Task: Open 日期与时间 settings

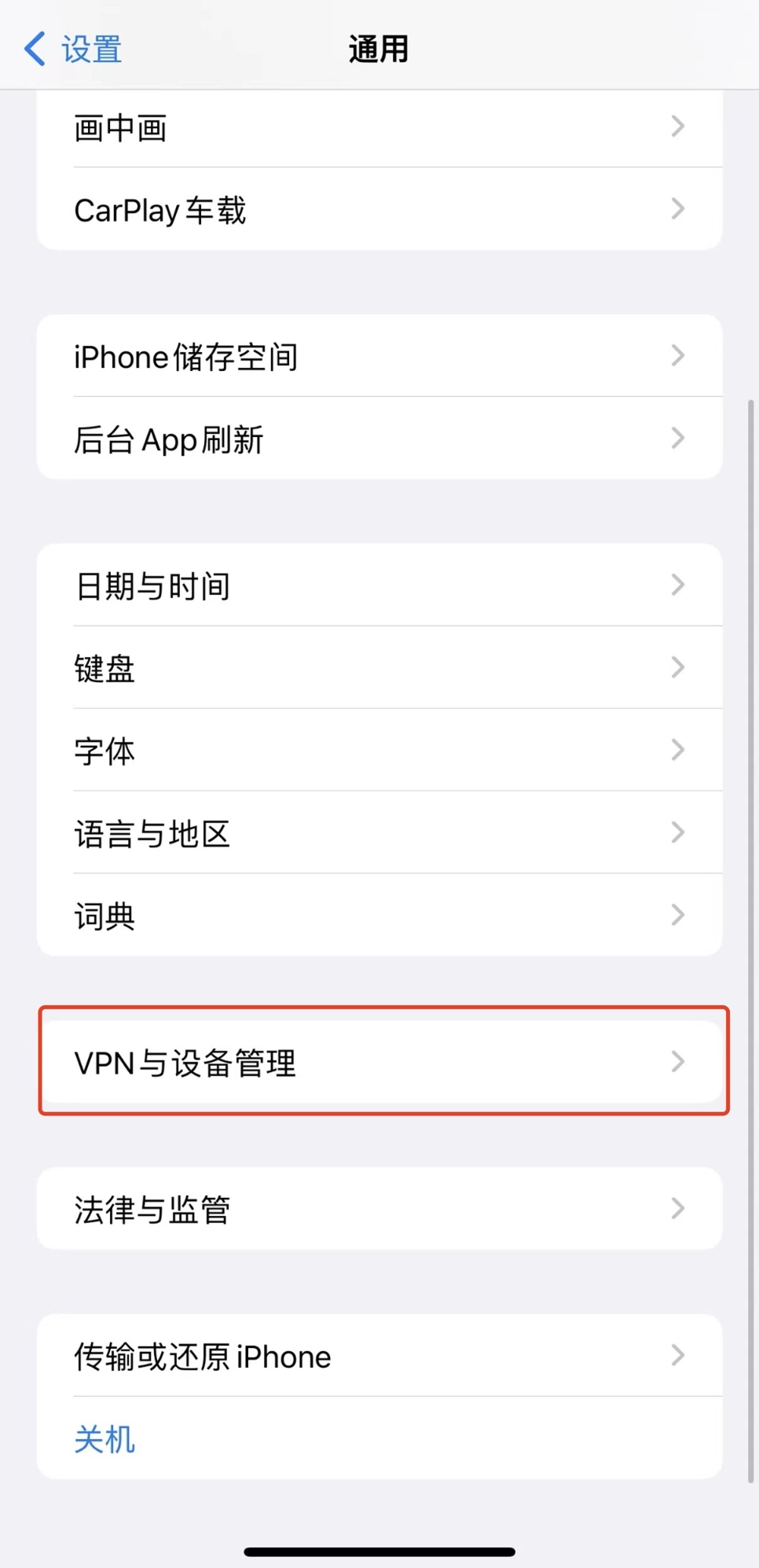Action: 379,586
